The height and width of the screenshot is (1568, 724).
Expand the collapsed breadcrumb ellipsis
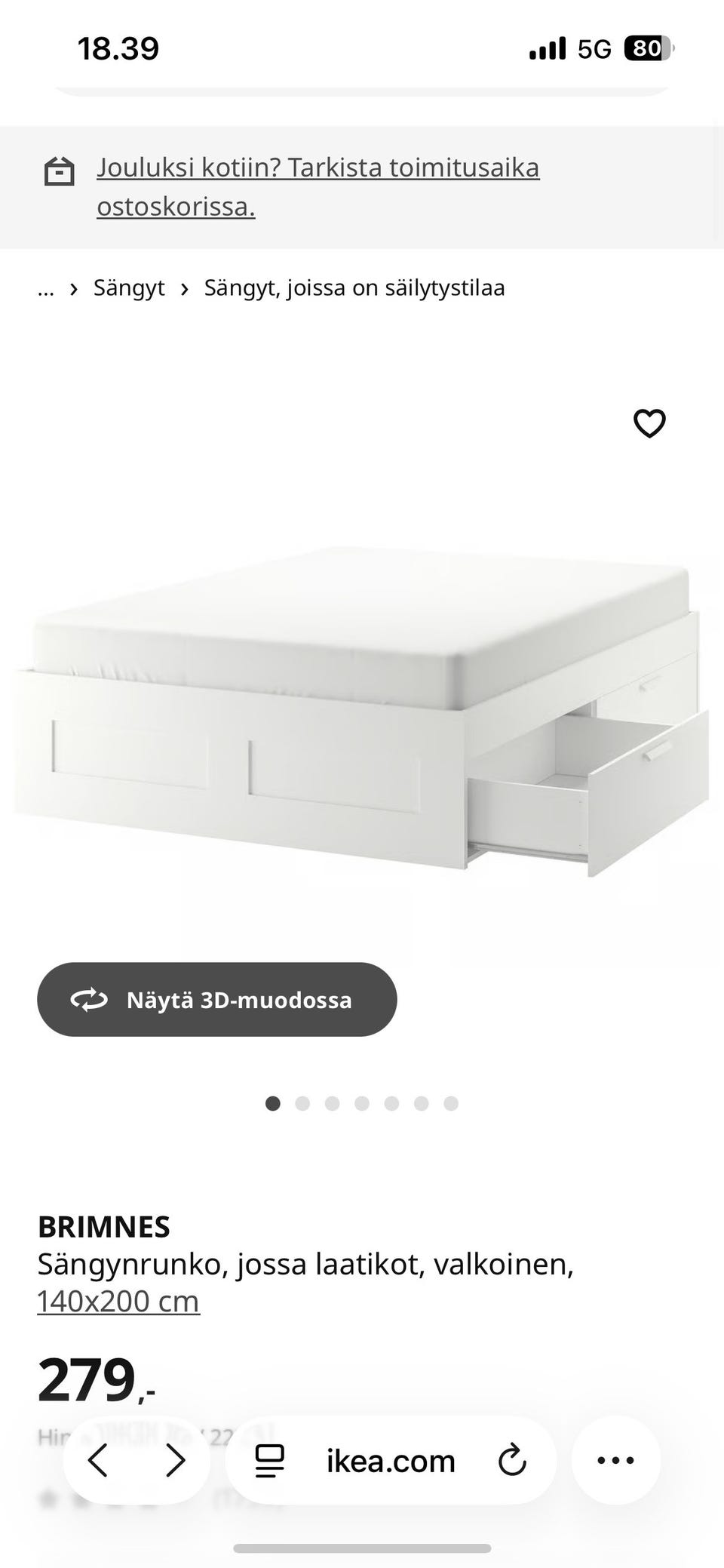click(46, 288)
